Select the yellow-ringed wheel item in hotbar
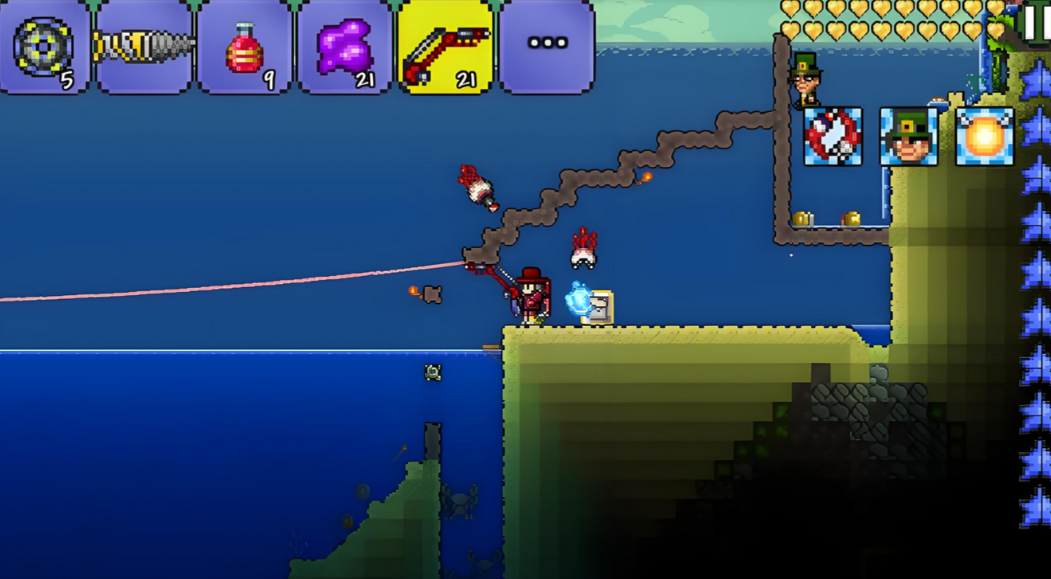This screenshot has height=579, width=1051. [43, 46]
